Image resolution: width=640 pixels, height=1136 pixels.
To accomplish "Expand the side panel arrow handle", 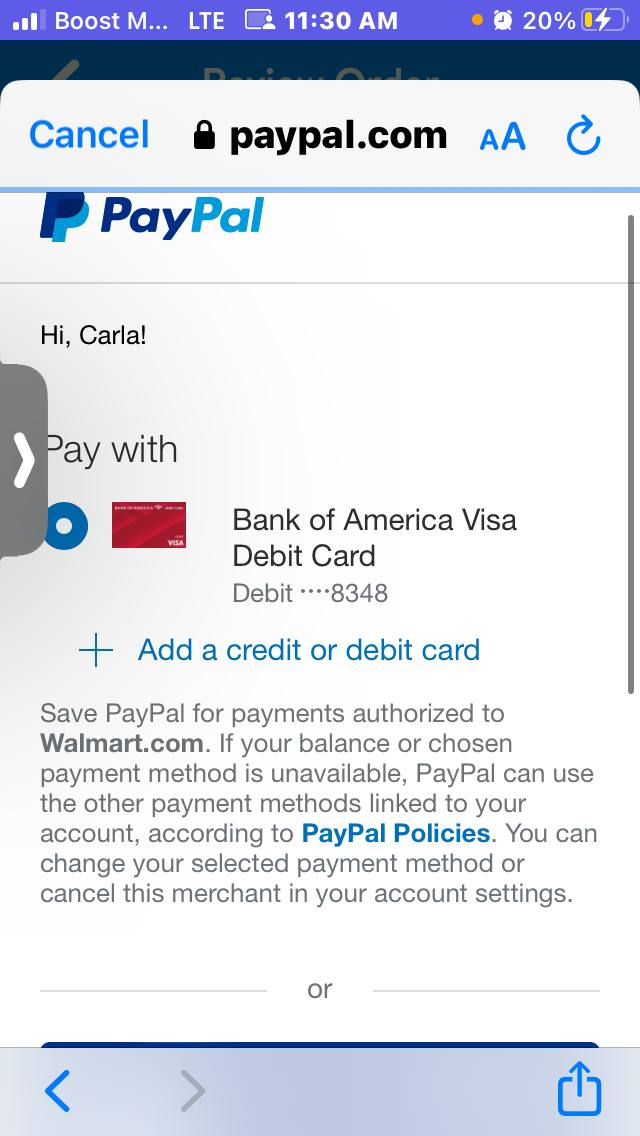I will [24, 460].
